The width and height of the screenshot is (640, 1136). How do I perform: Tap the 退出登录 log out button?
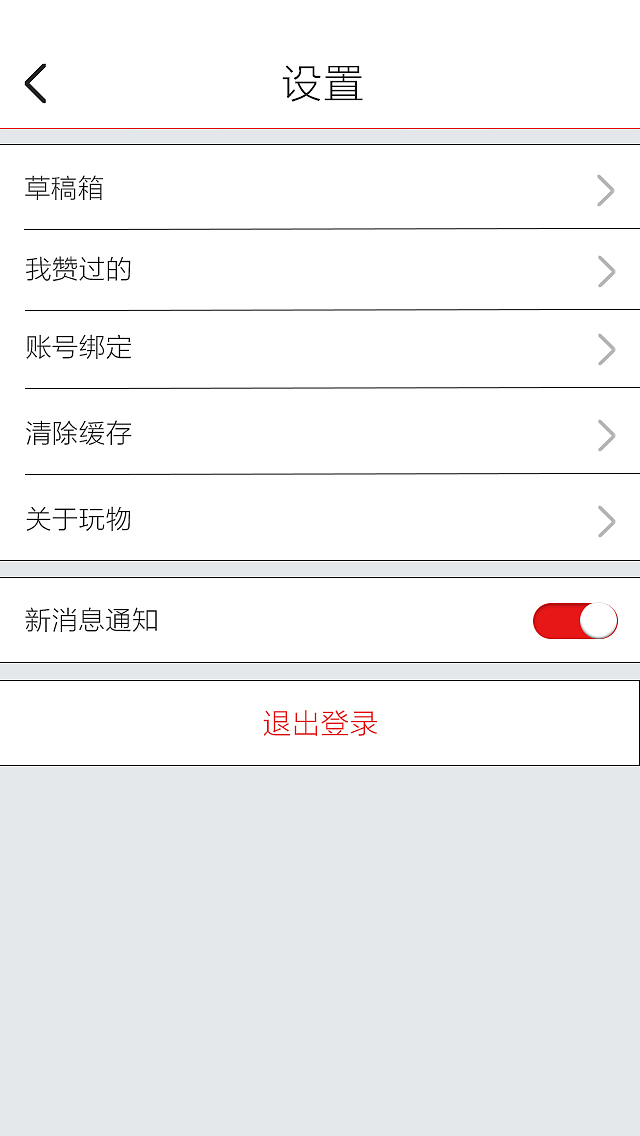click(x=320, y=724)
